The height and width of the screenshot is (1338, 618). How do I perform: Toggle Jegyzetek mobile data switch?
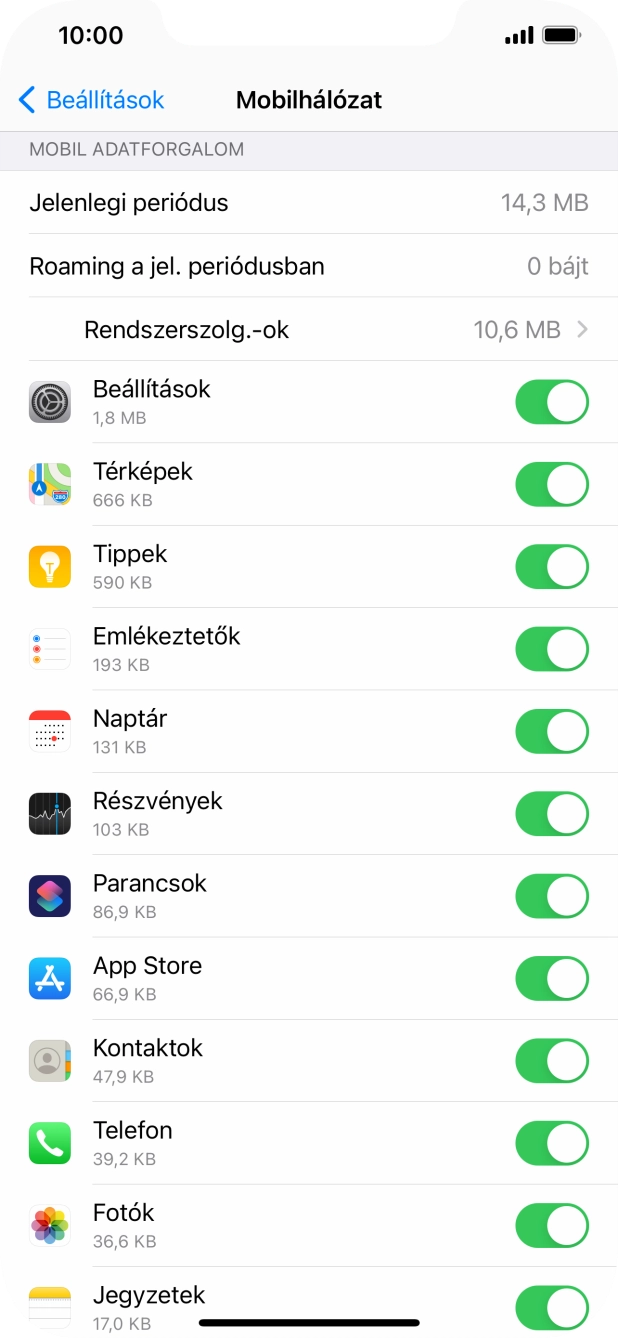[x=551, y=1306]
